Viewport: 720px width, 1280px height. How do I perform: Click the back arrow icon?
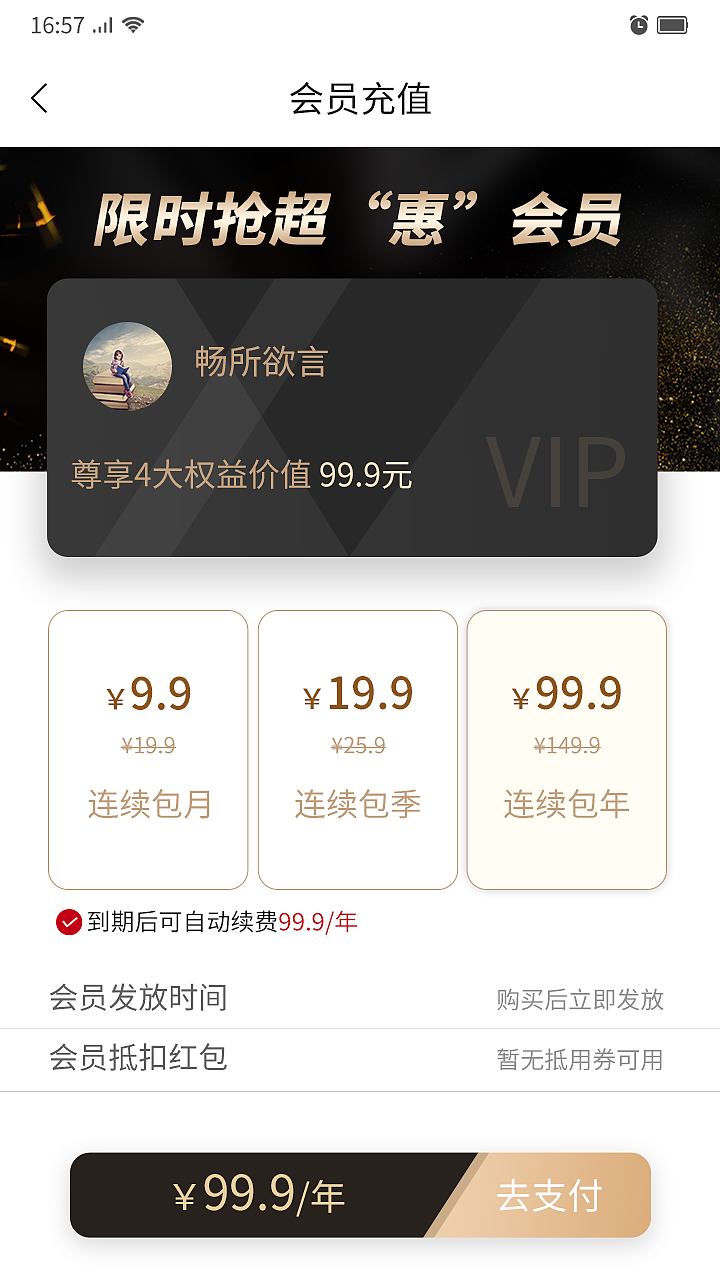click(x=38, y=99)
